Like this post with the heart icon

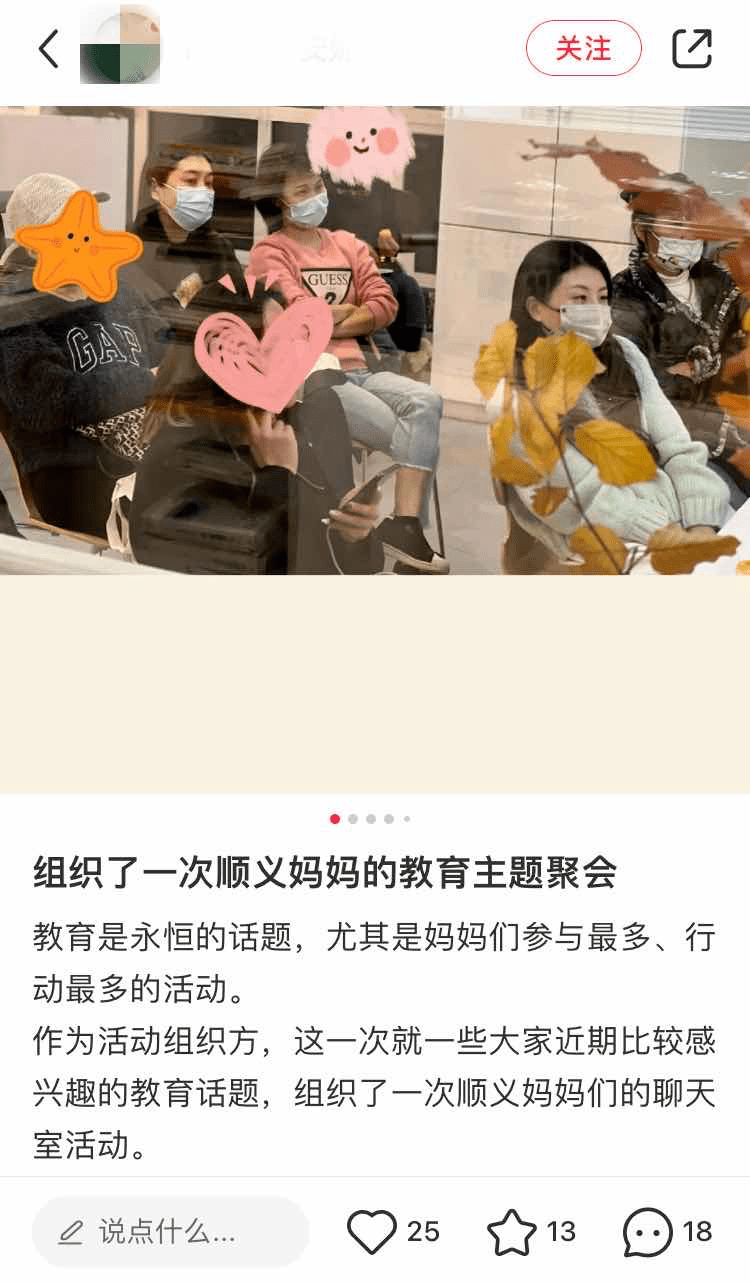tap(372, 1232)
